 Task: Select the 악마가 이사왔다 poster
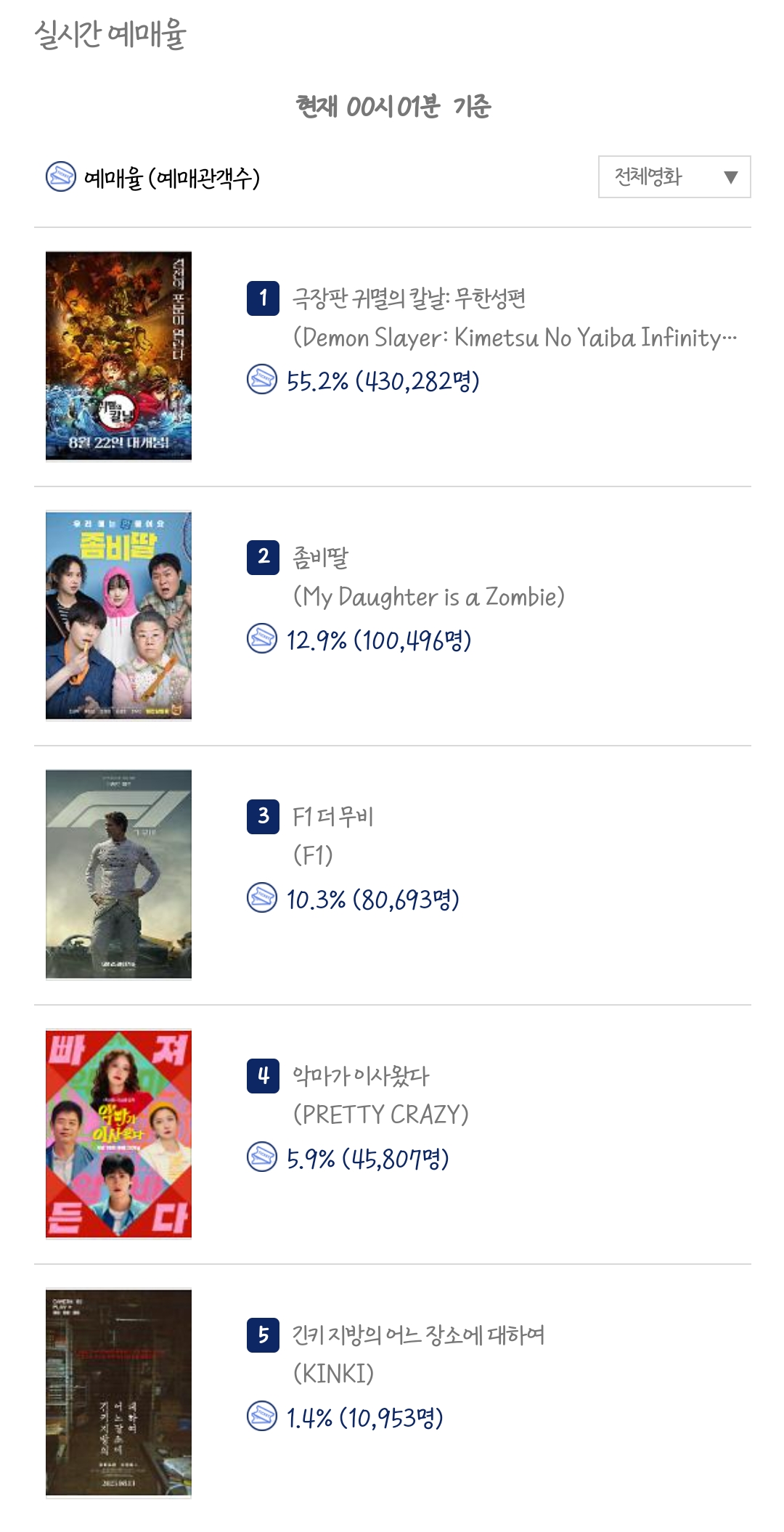tap(118, 1133)
